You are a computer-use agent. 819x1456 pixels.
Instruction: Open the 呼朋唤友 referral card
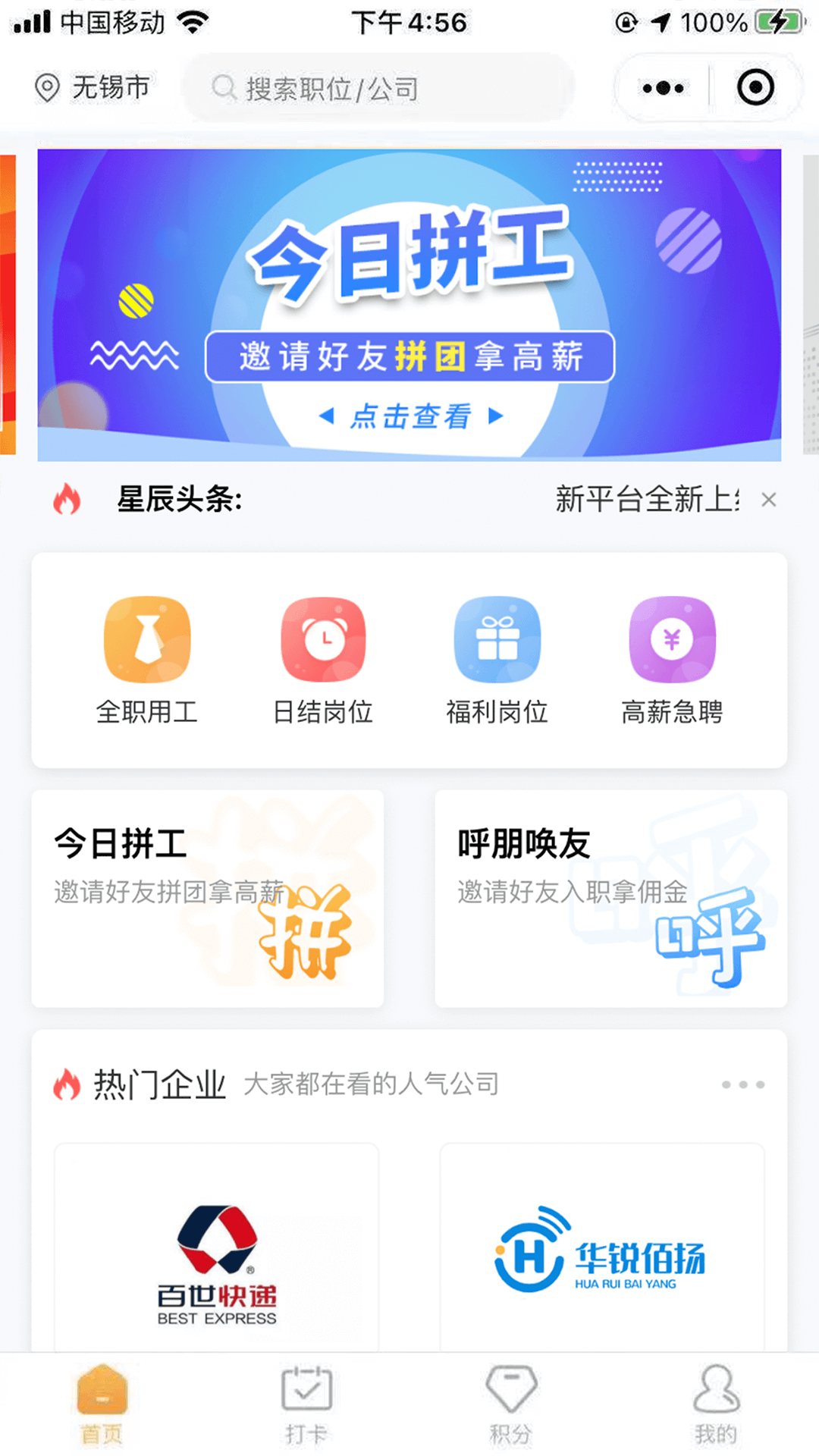coord(610,898)
